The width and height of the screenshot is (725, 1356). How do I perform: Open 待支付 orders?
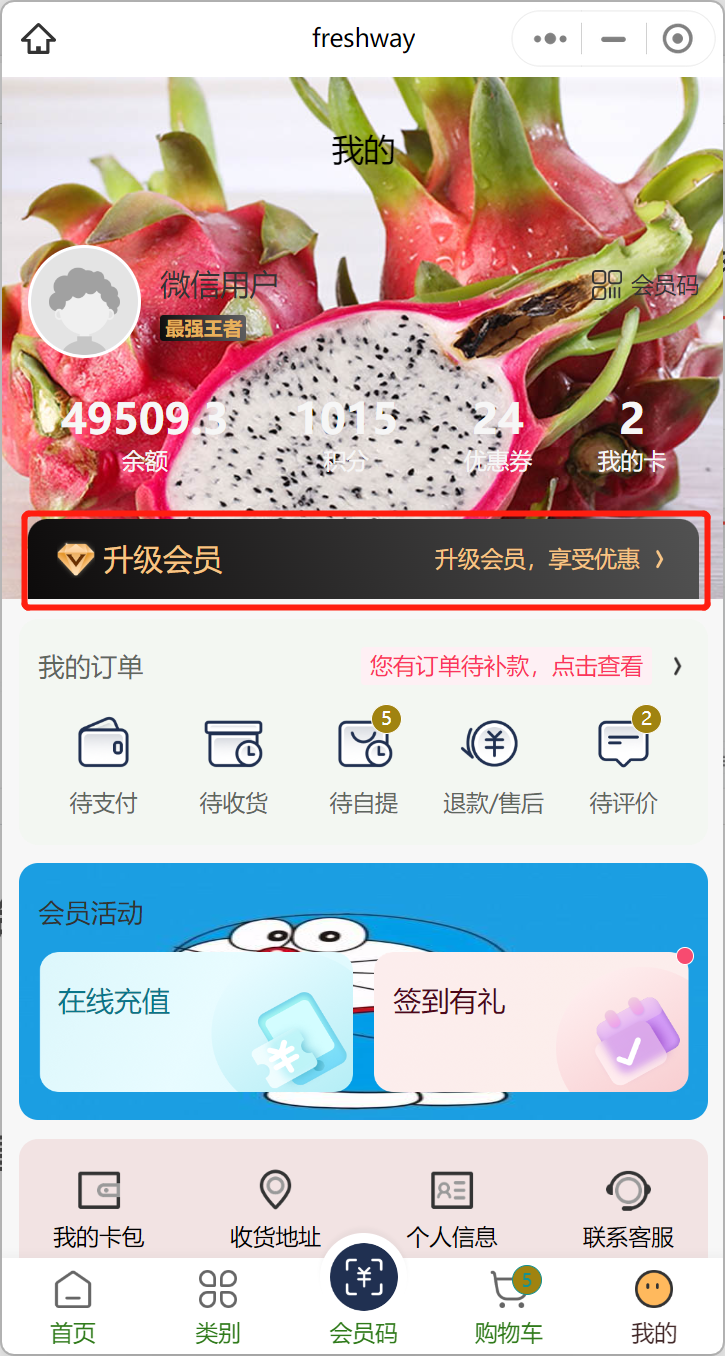point(103,765)
